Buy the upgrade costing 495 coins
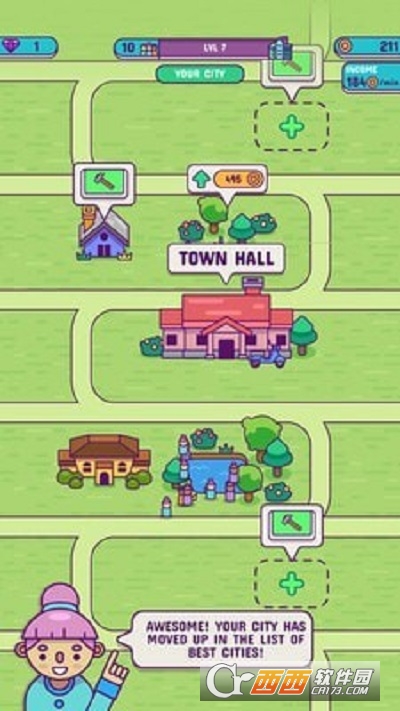400x711 pixels. pos(227,180)
